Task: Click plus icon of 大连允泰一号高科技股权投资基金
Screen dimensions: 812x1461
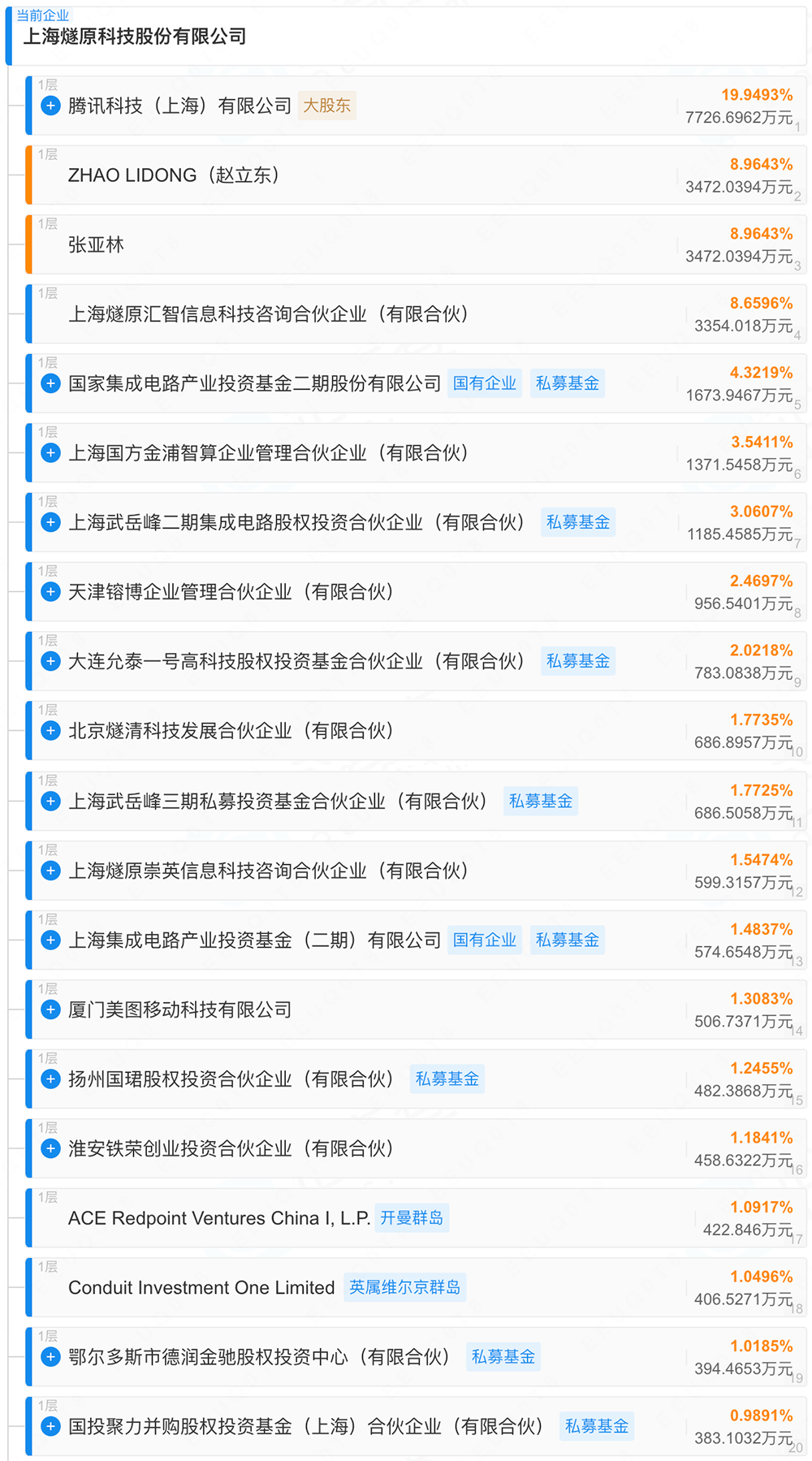Action: [x=50, y=661]
